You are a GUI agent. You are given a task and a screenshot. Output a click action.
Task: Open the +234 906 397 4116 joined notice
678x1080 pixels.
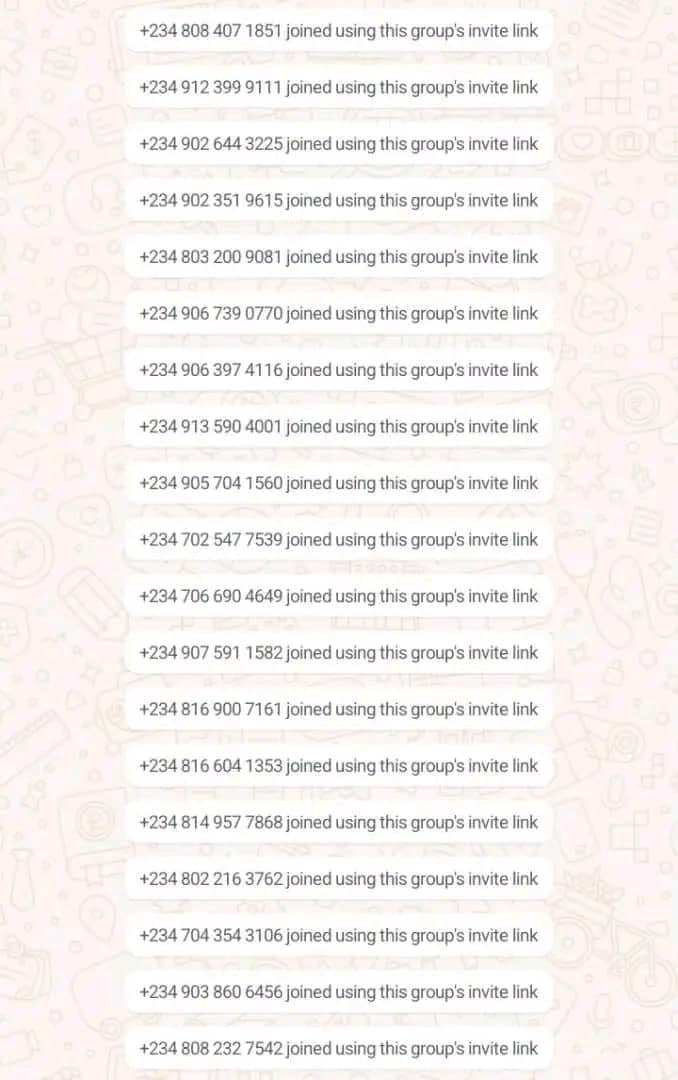click(338, 370)
